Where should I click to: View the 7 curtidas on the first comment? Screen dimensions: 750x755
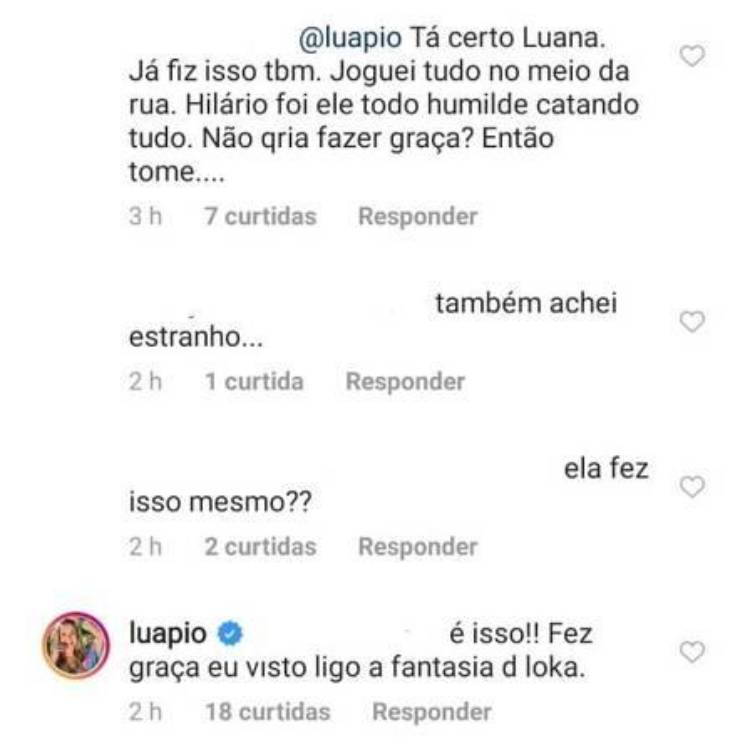[x=260, y=217]
